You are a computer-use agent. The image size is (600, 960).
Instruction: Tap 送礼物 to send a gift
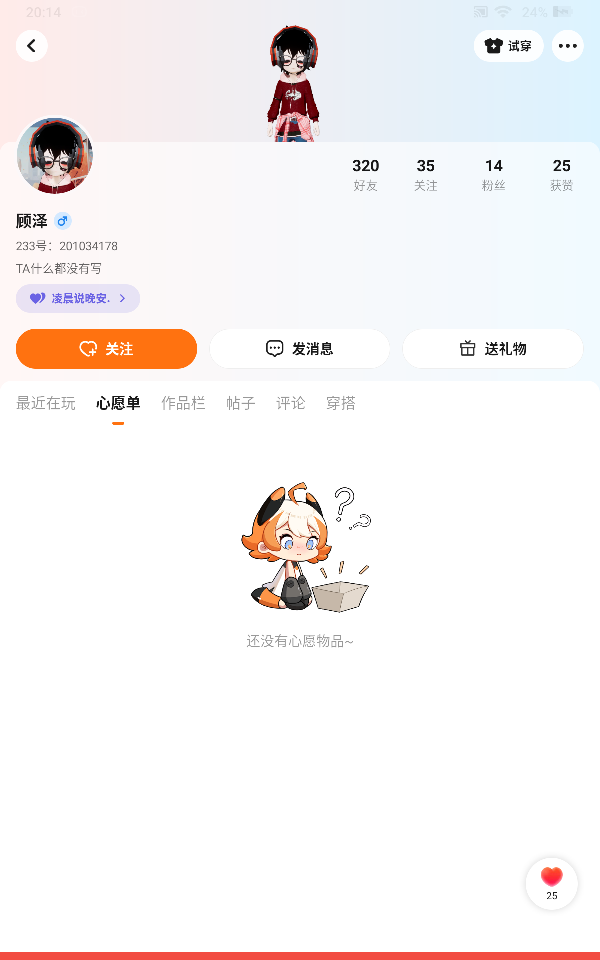492,349
